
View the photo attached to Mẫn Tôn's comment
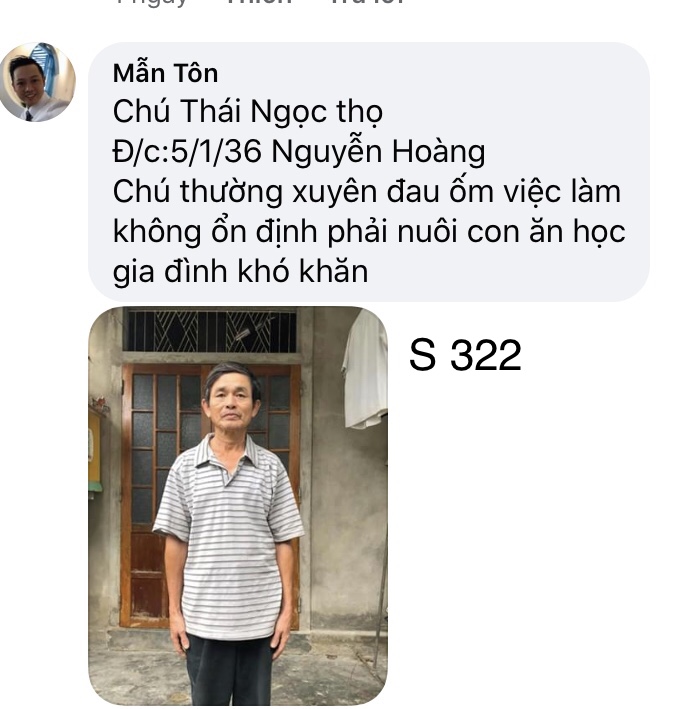pos(237,505)
